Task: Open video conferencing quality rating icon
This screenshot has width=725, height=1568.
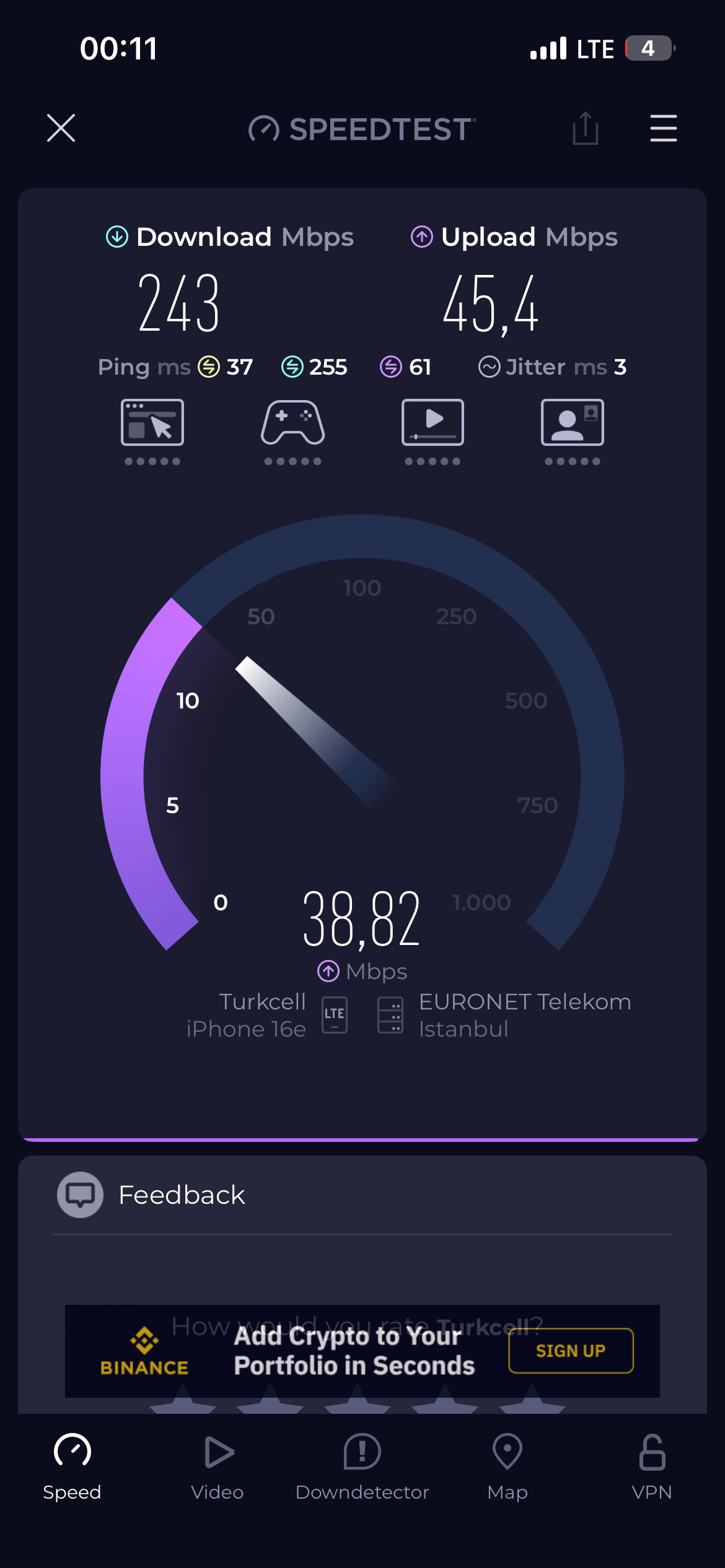Action: pos(573,422)
